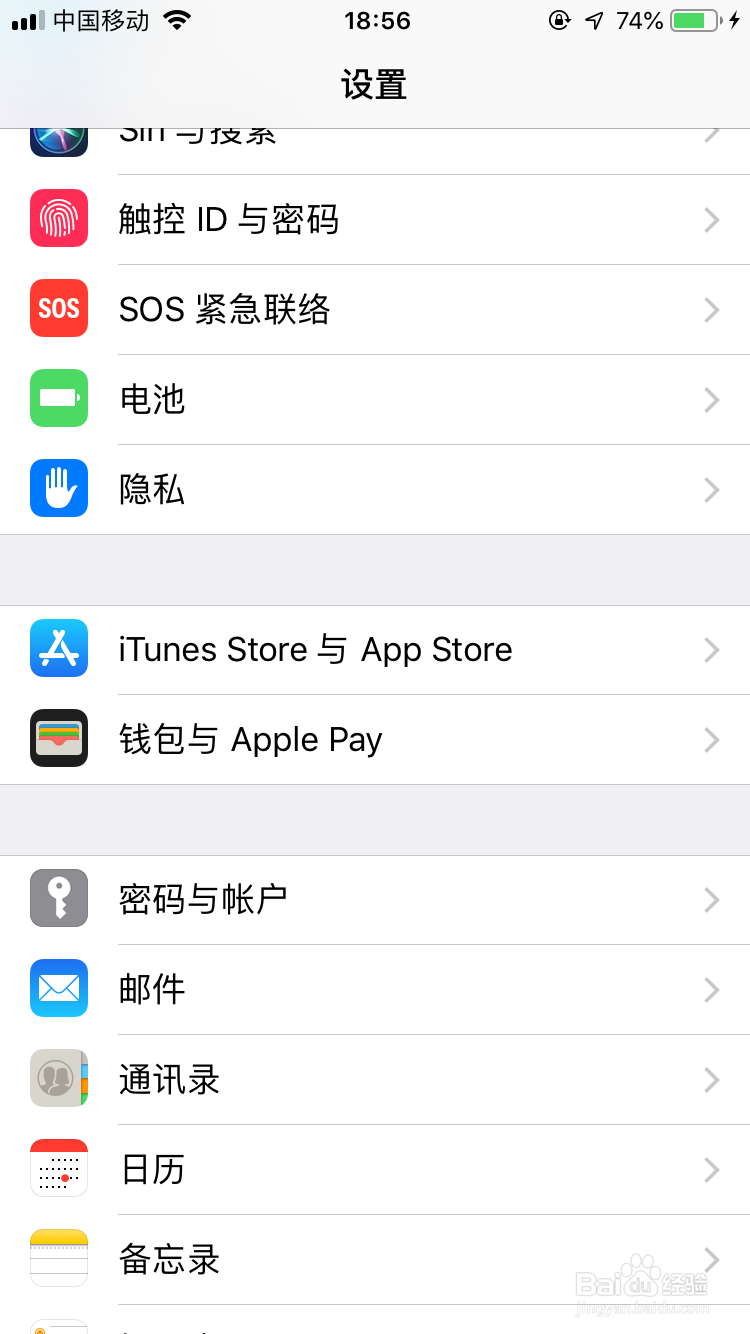Tap the 钱包 Apple Pay wallet icon
This screenshot has width=750, height=1334.
coord(58,739)
